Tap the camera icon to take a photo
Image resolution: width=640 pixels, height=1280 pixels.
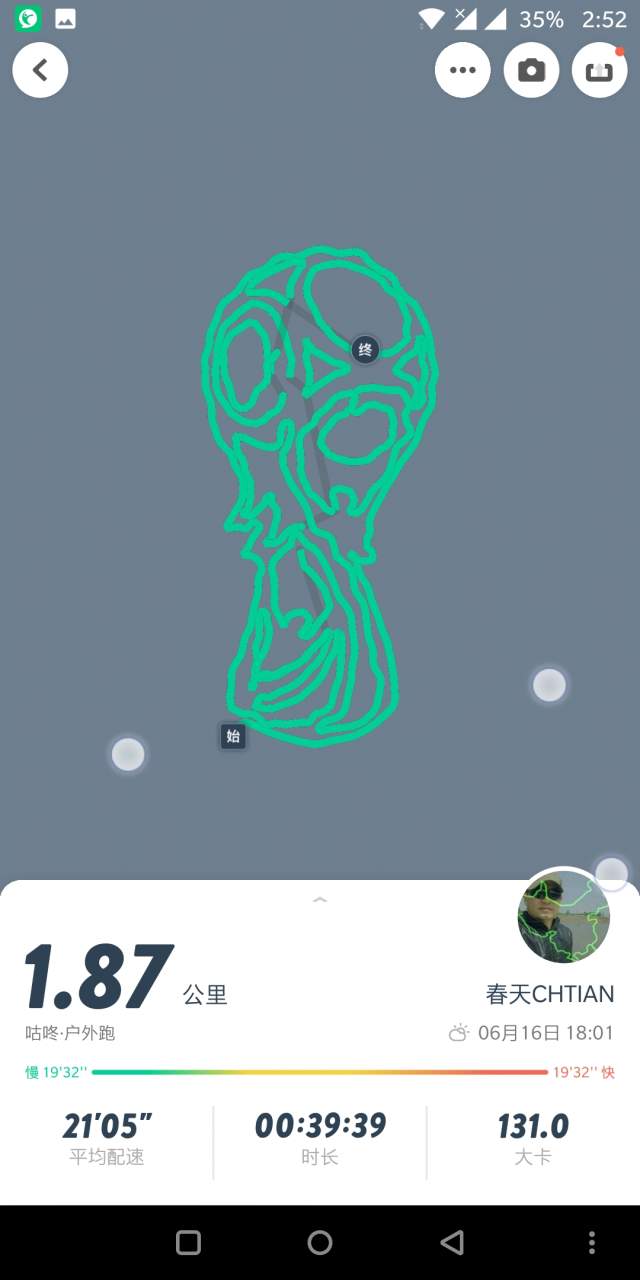531,70
